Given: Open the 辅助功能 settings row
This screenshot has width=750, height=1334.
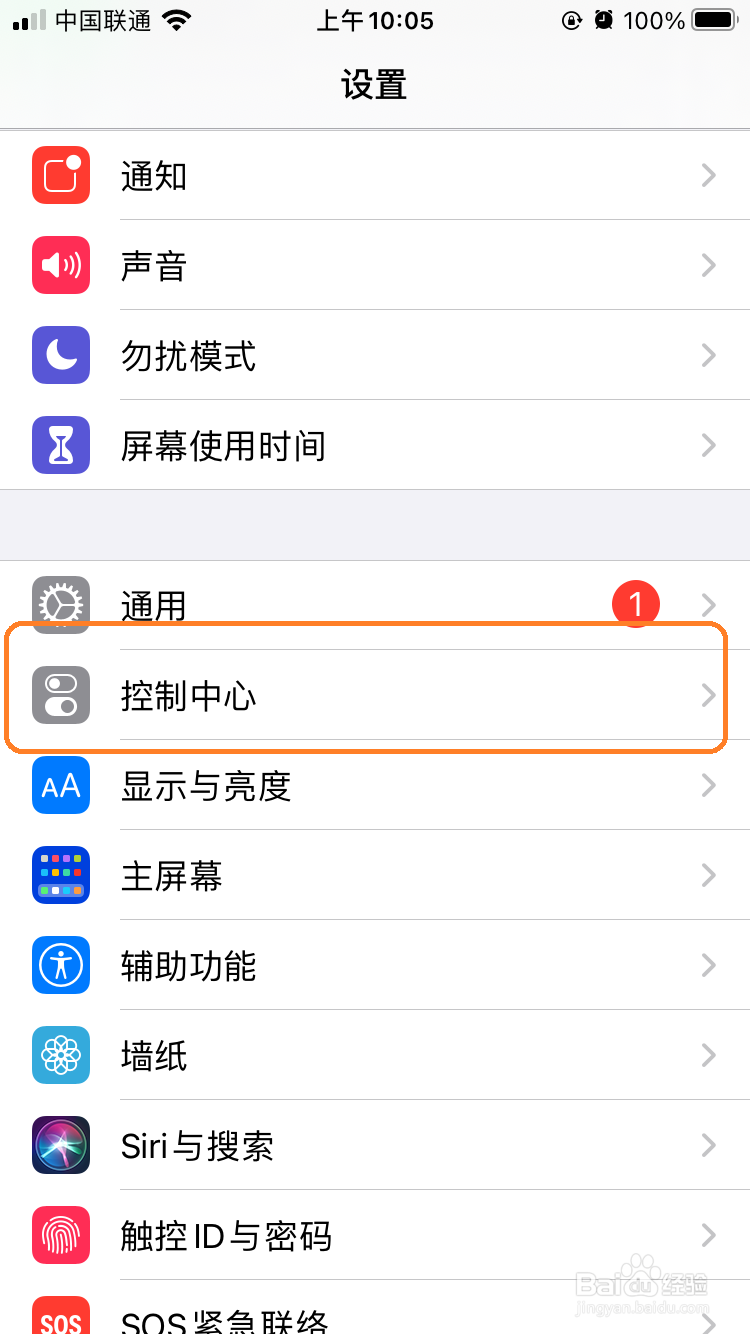Looking at the screenshot, I should [375, 965].
